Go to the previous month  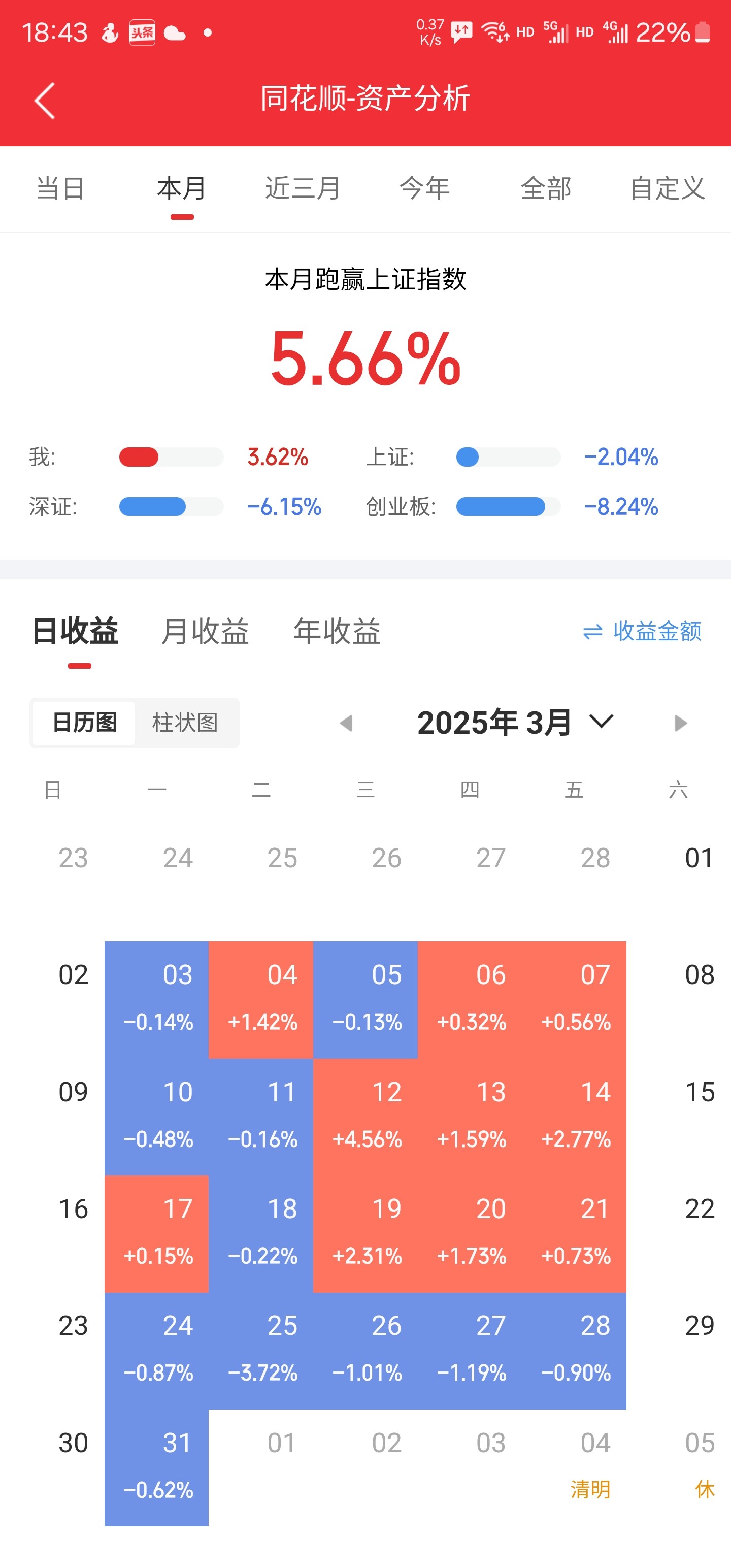(346, 723)
